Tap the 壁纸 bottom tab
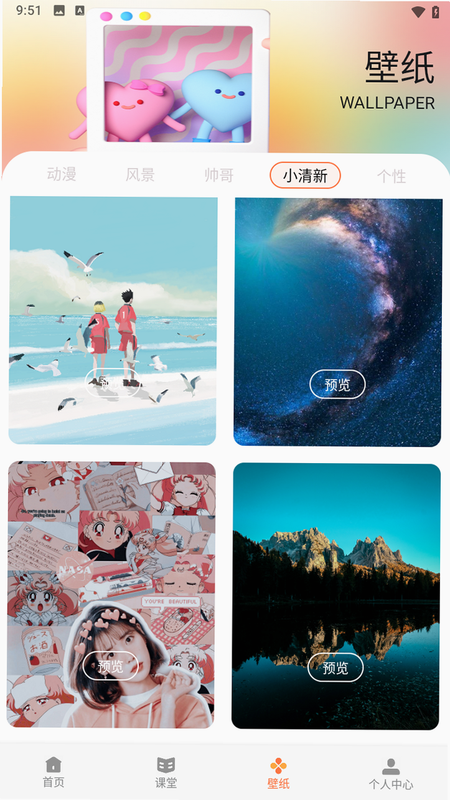 click(x=279, y=772)
